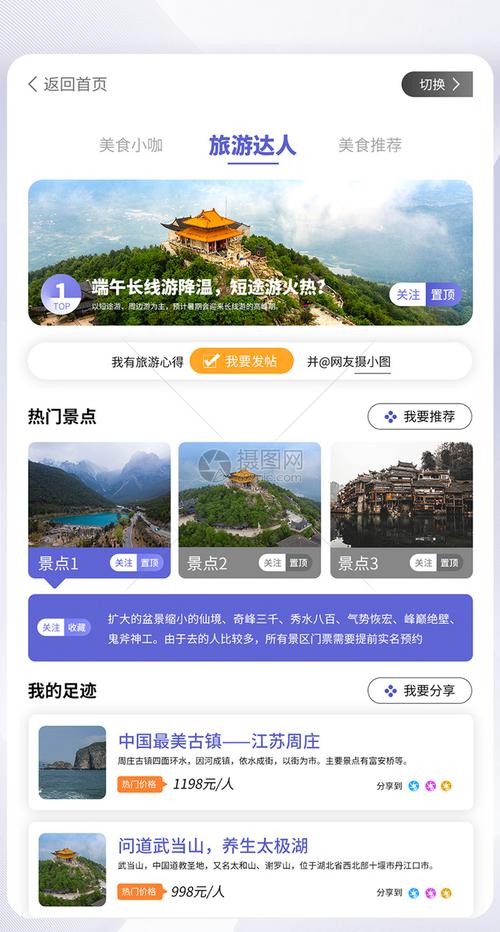Select the 旅游达人 tab
Screen dimensions: 500x932
click(252, 145)
